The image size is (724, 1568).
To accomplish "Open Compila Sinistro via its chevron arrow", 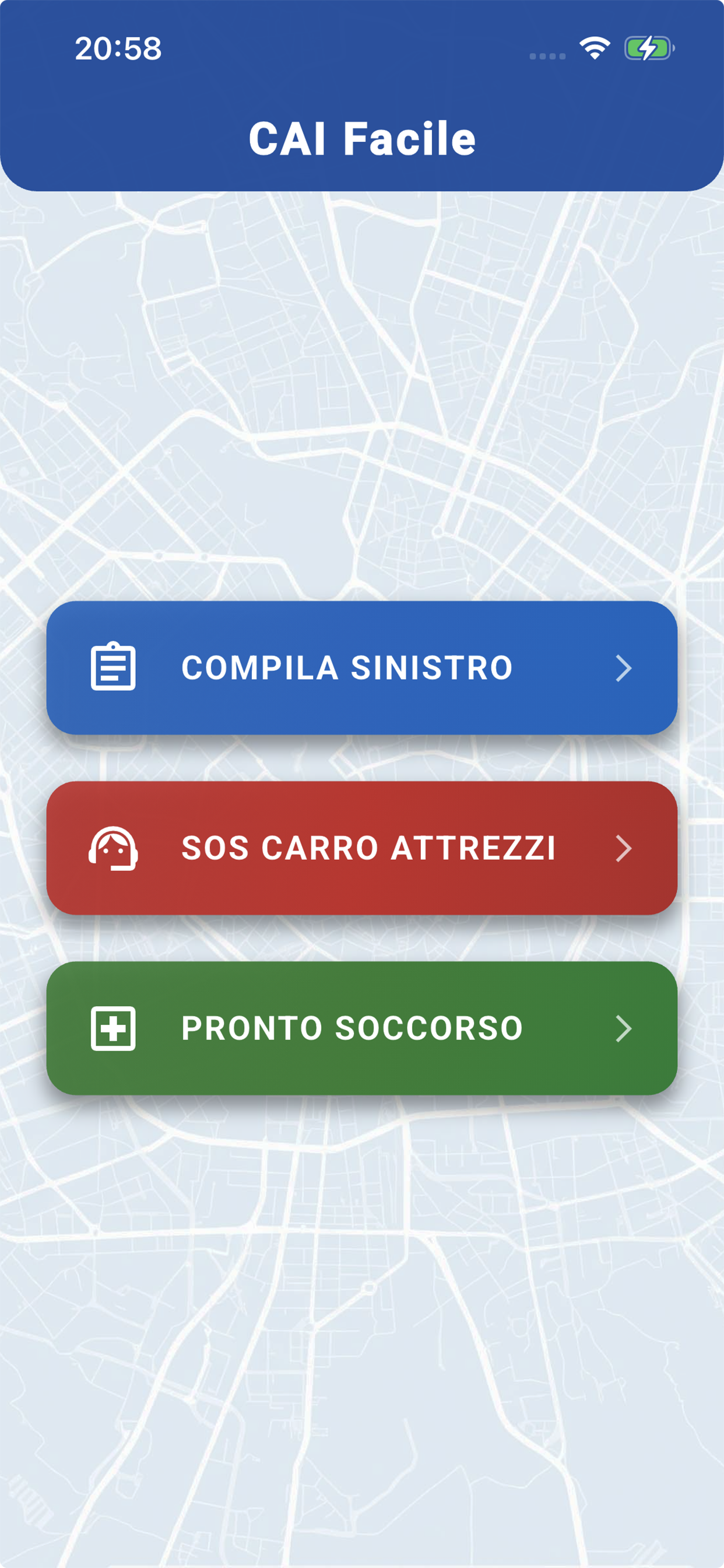I will click(624, 668).
